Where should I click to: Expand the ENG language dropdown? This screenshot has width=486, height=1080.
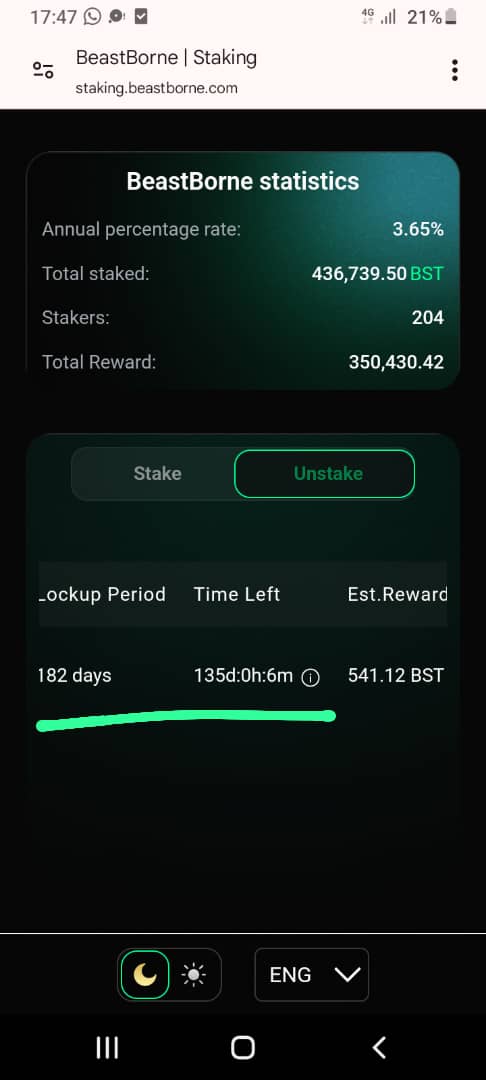click(x=312, y=975)
